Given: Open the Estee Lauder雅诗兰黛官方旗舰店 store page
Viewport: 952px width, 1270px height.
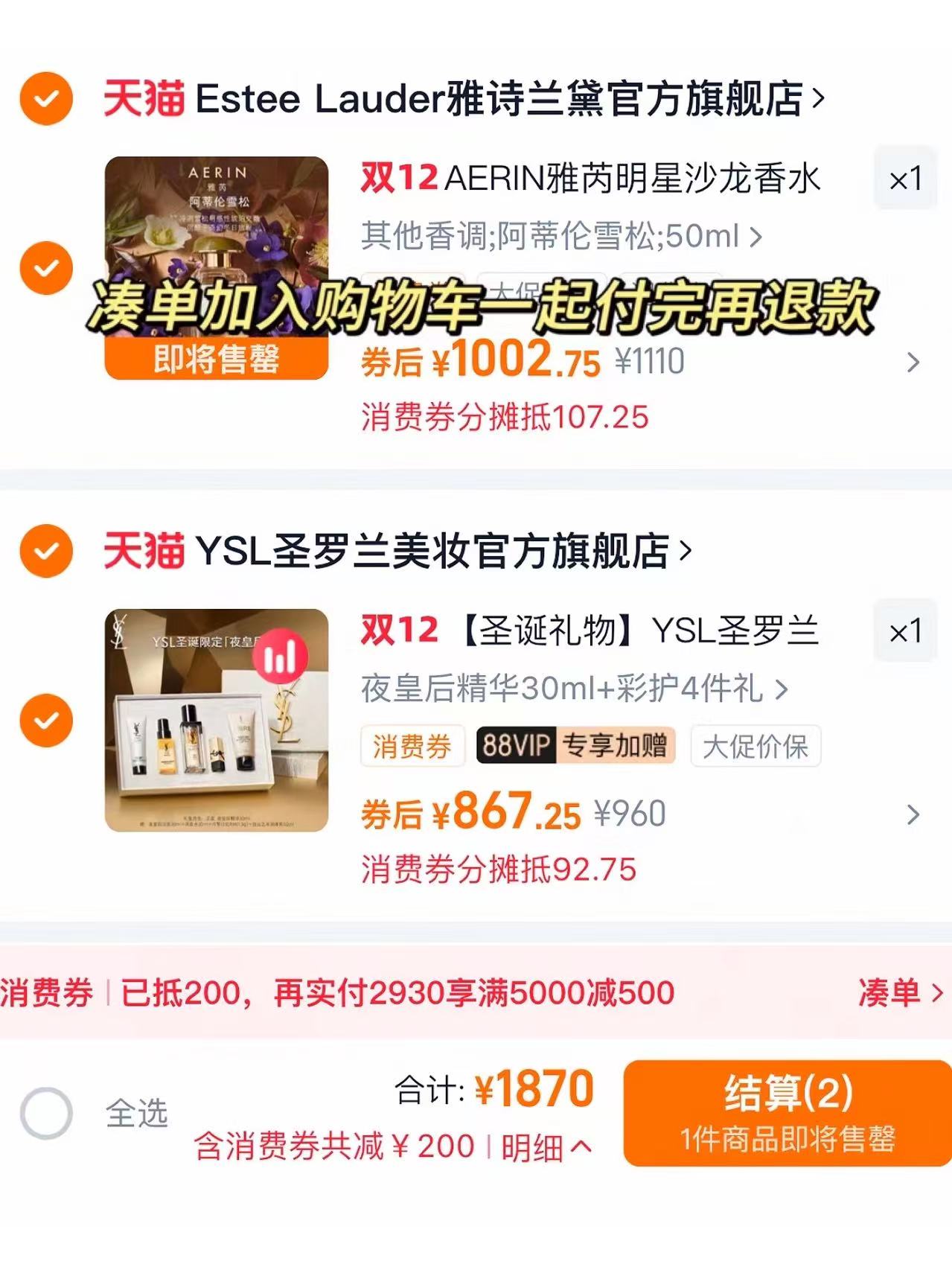Looking at the screenshot, I should (499, 99).
